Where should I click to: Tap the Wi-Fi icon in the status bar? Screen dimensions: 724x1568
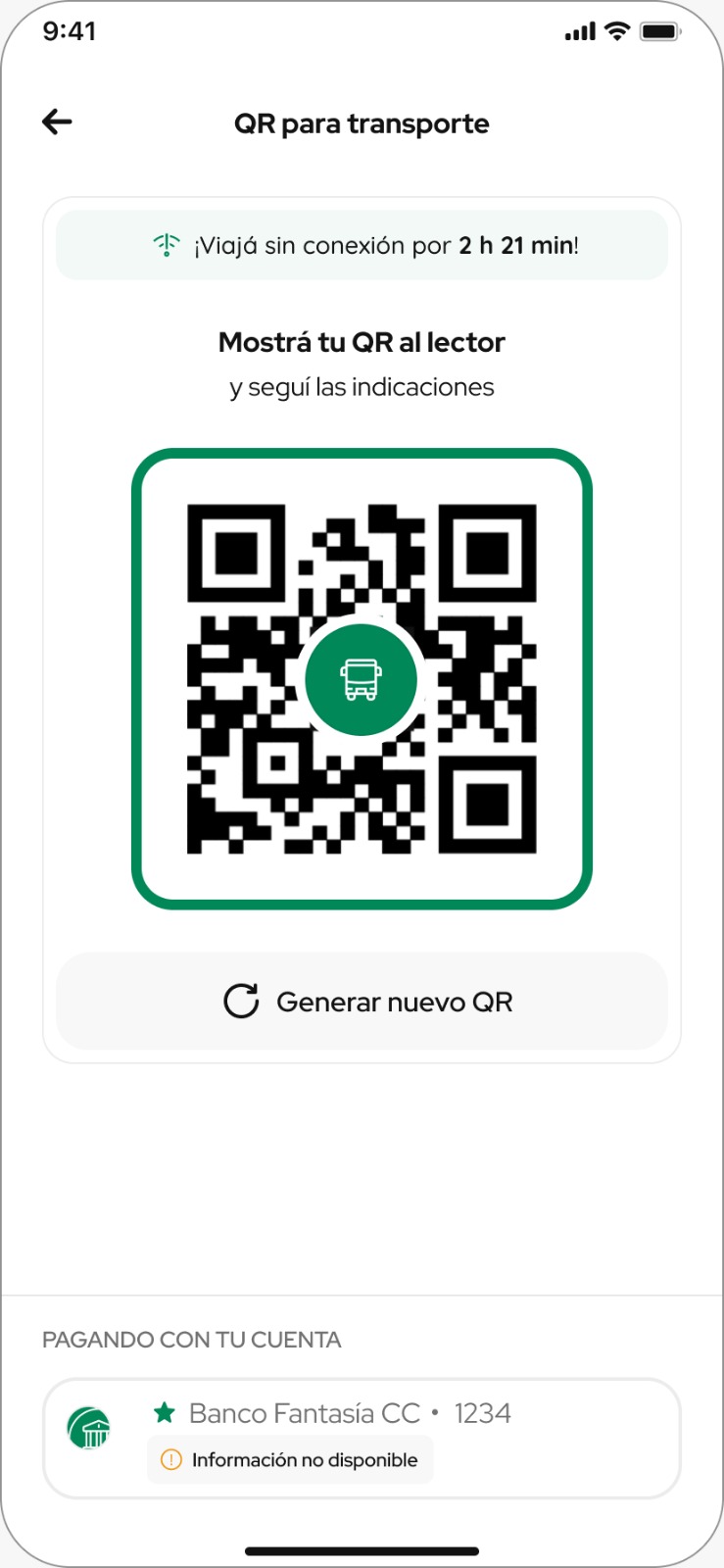click(617, 30)
